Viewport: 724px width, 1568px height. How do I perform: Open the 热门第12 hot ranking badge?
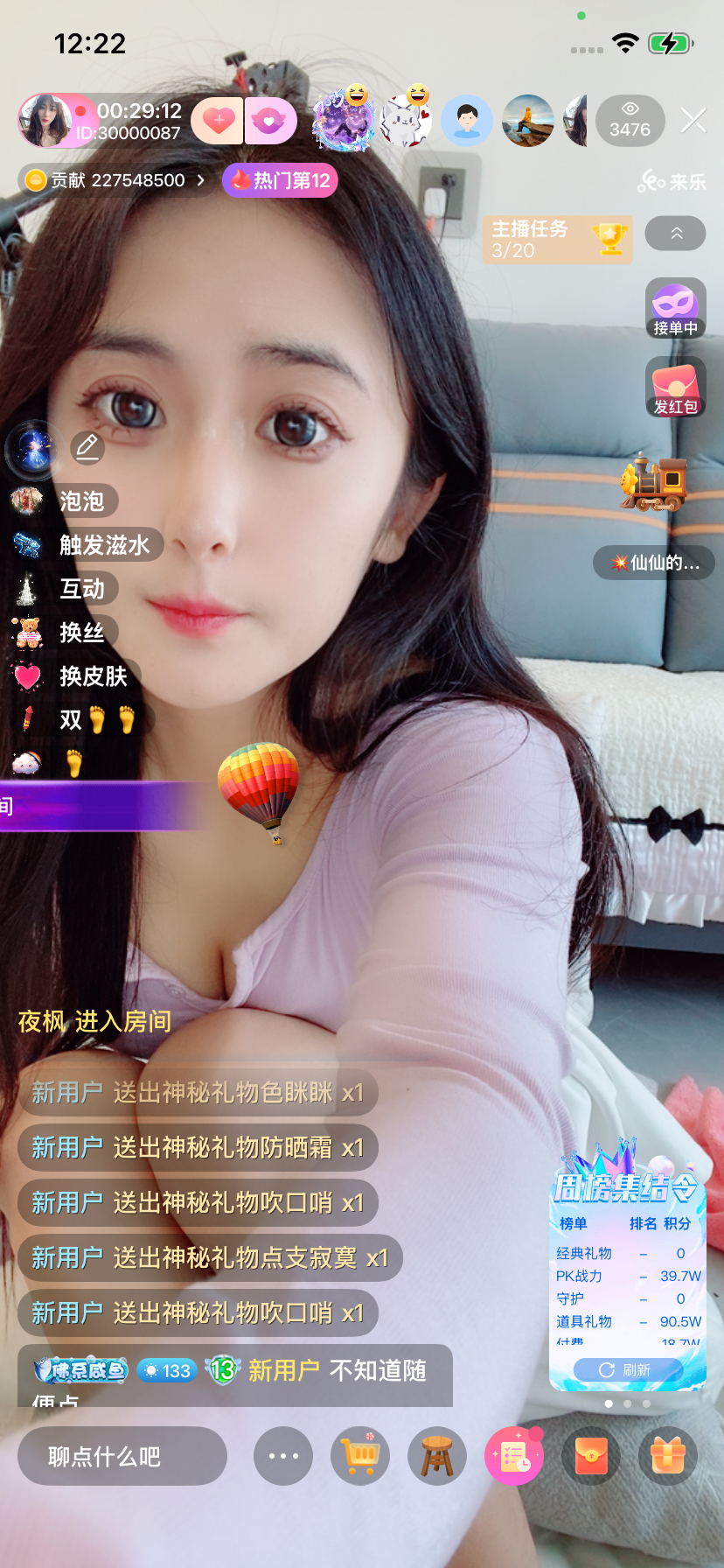281,180
